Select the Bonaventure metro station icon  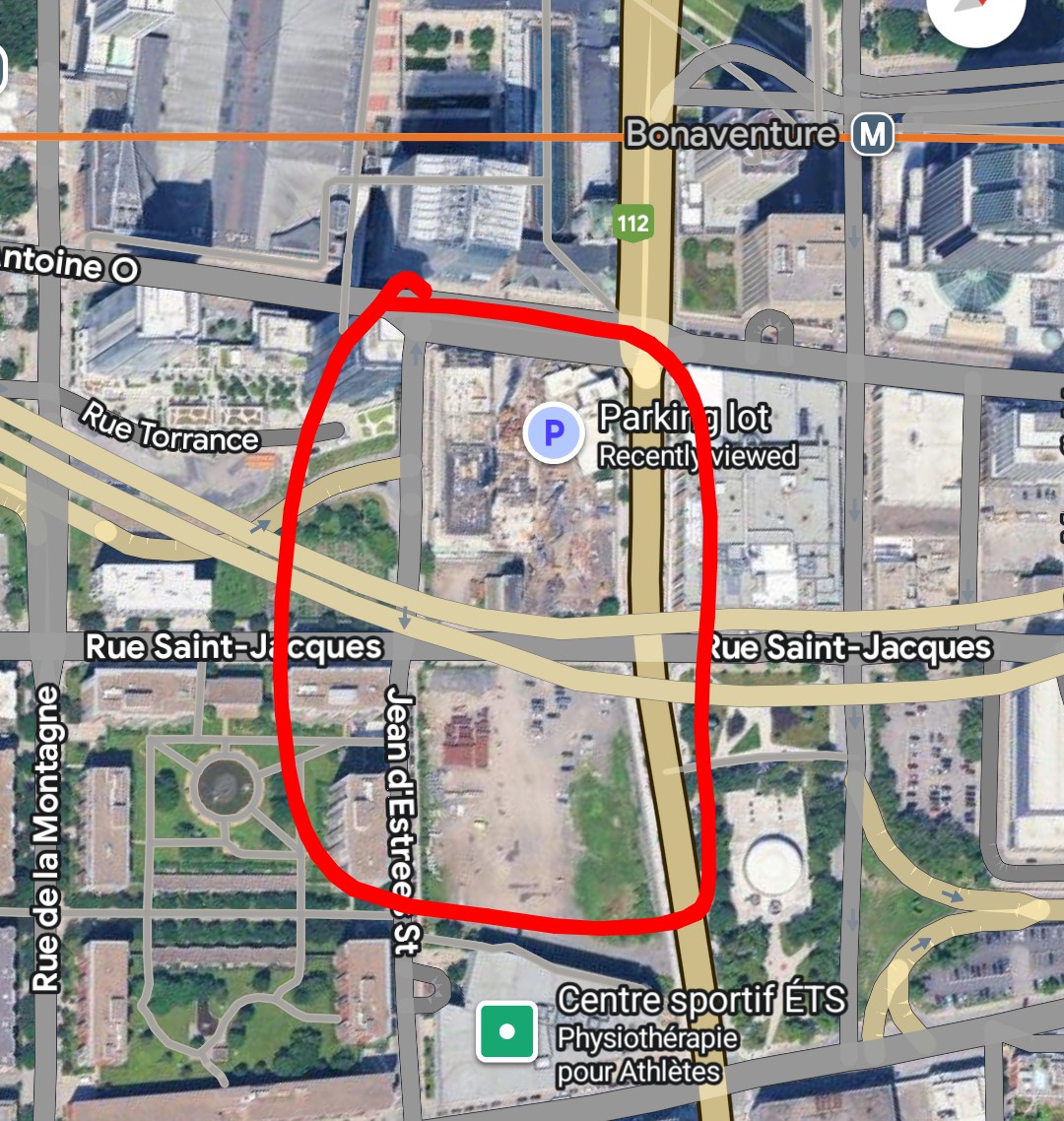point(872,133)
